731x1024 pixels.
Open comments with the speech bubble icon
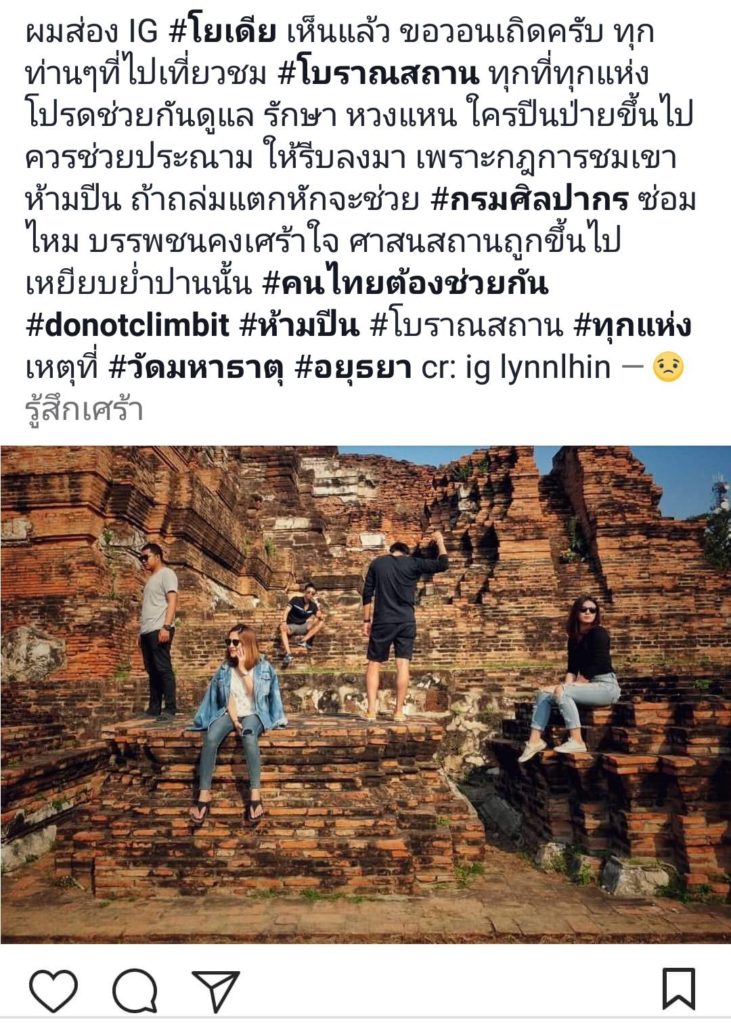point(135,990)
